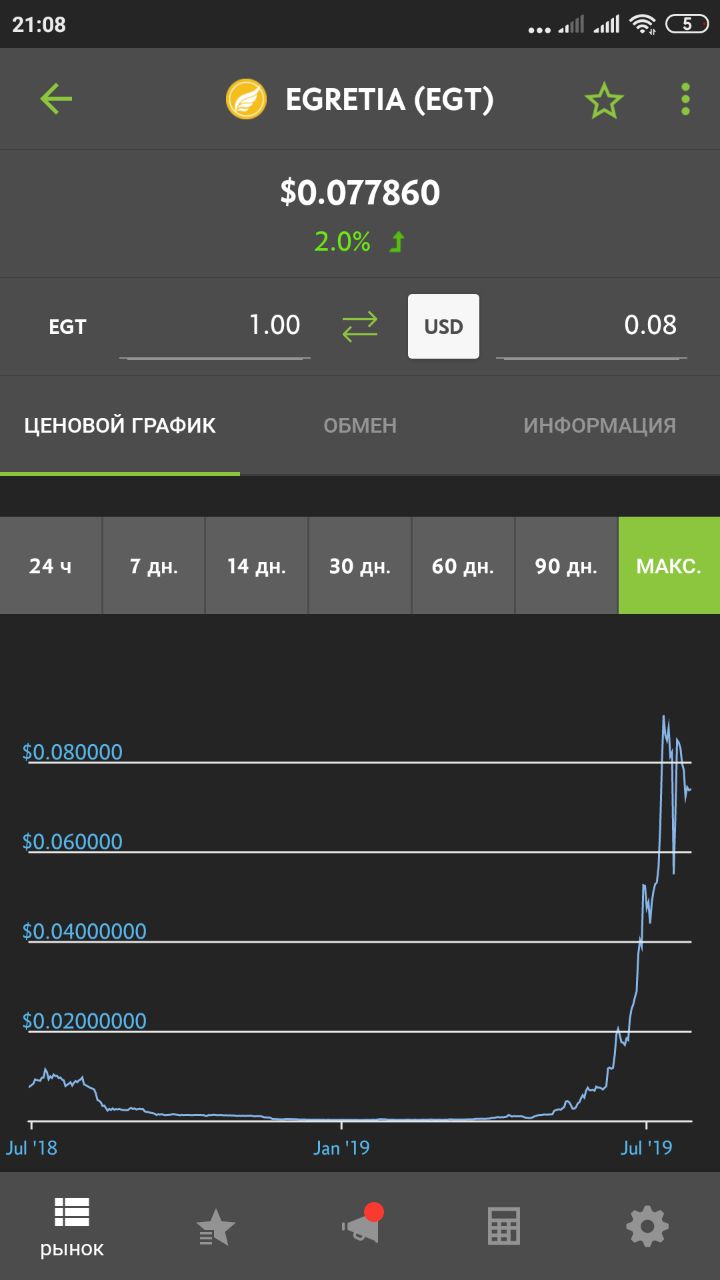Viewport: 720px width, 1280px height.
Task: Choose the 14 дн. chart range
Action: [257, 566]
